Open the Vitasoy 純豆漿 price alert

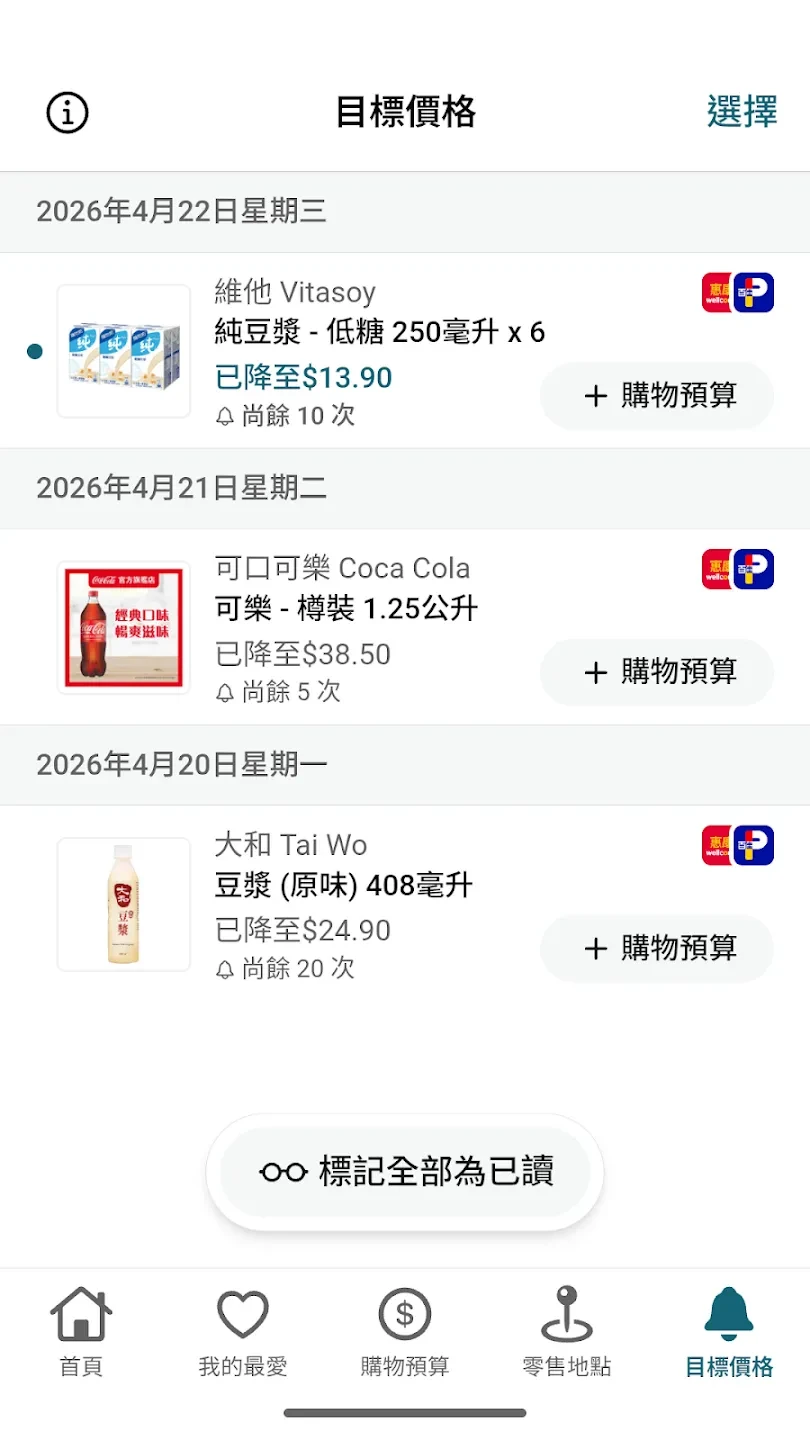(405, 350)
